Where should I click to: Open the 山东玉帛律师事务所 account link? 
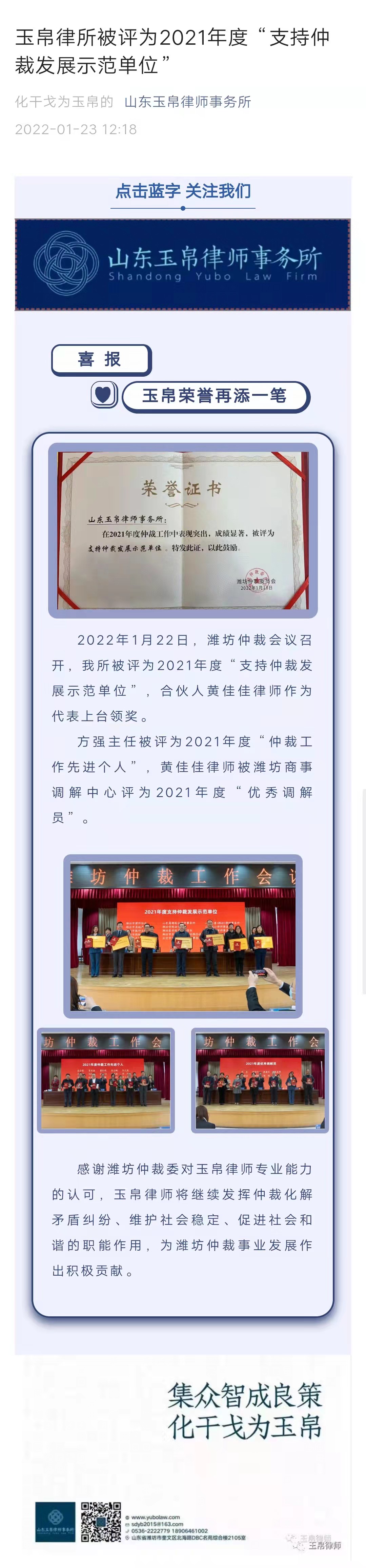[x=187, y=102]
